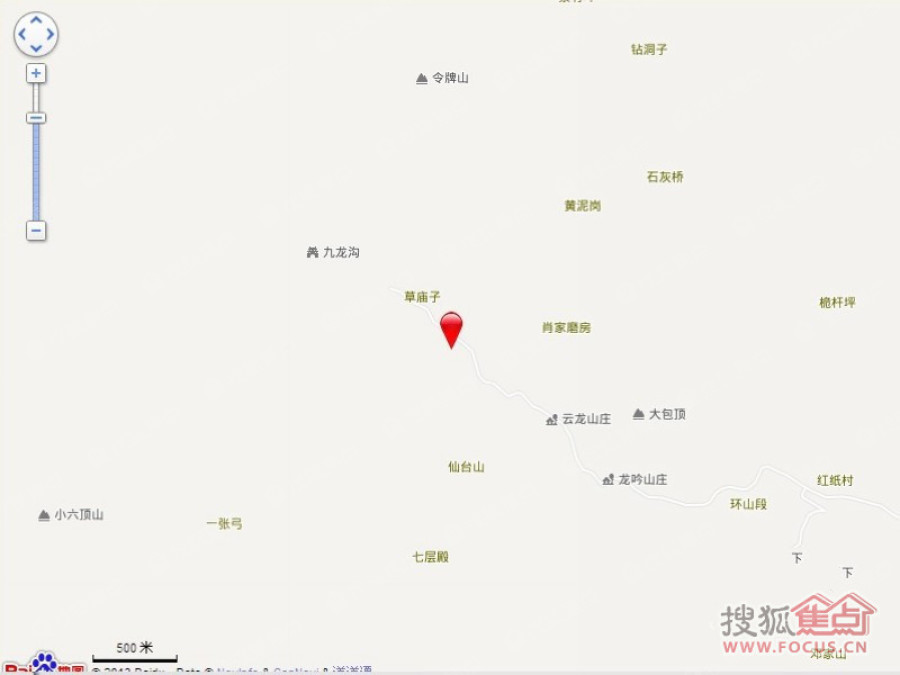Screen dimensions: 900x675
Task: Pan the map up with the top arrow
Action: (36, 21)
